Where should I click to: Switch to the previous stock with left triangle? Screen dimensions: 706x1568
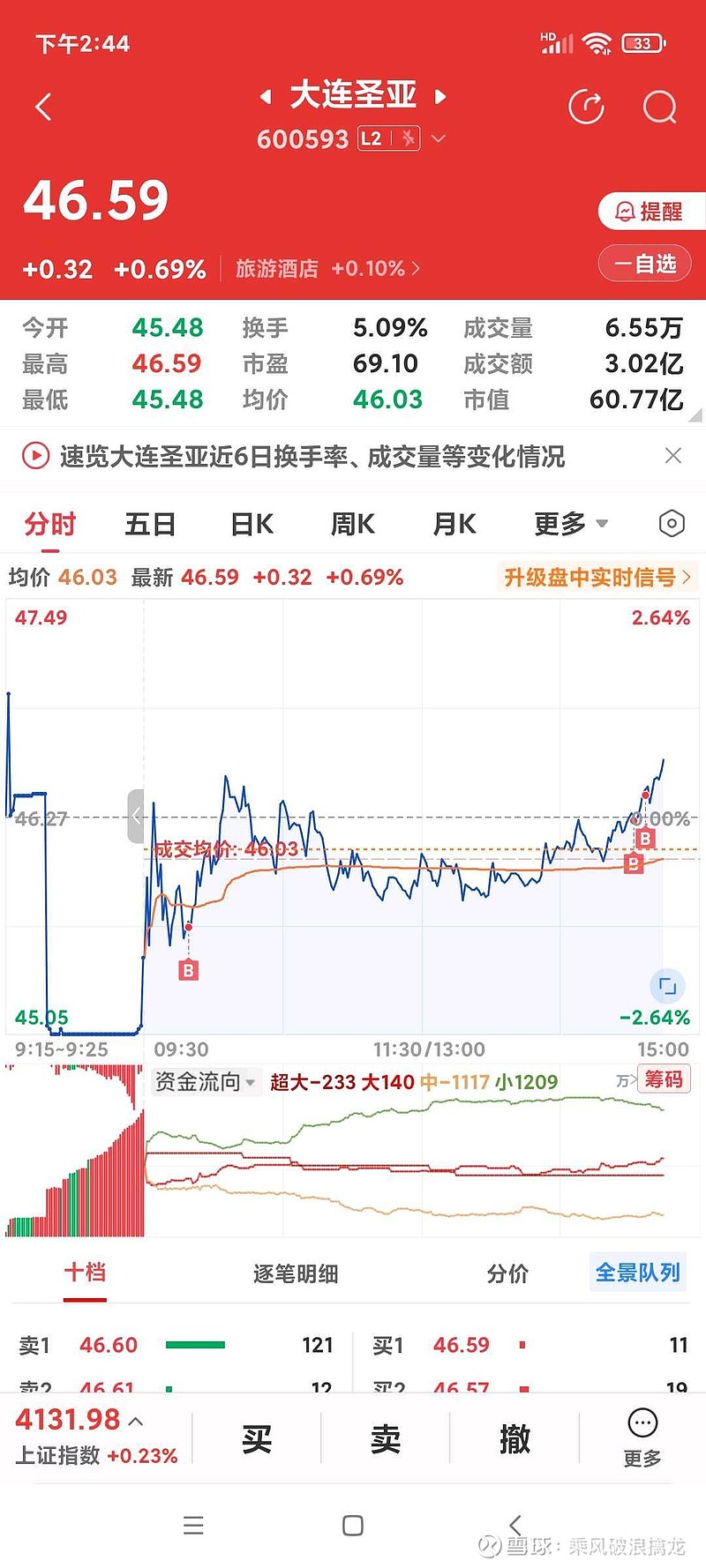click(x=266, y=96)
